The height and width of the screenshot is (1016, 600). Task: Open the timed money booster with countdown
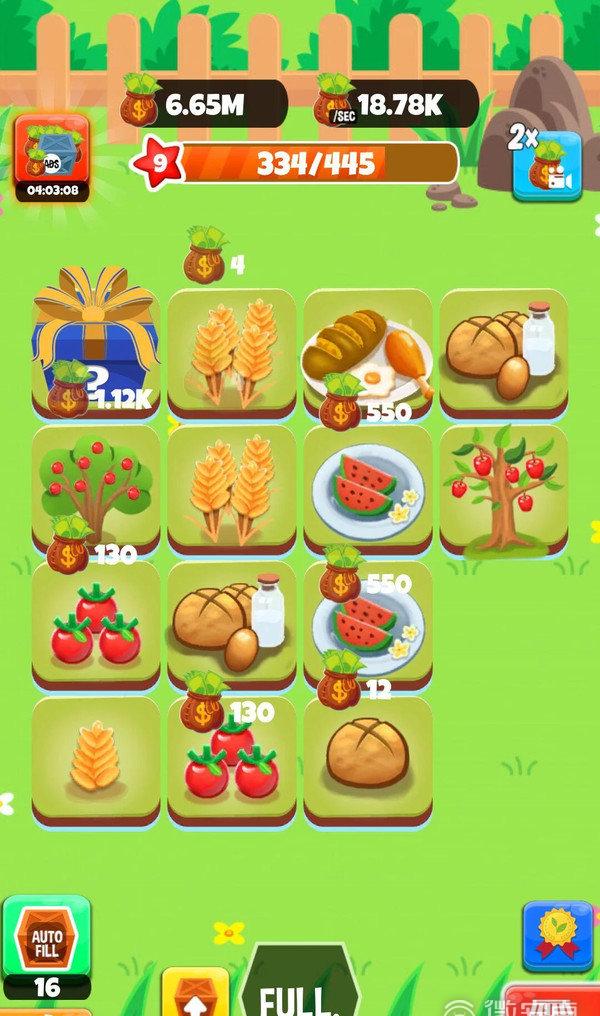(51, 155)
